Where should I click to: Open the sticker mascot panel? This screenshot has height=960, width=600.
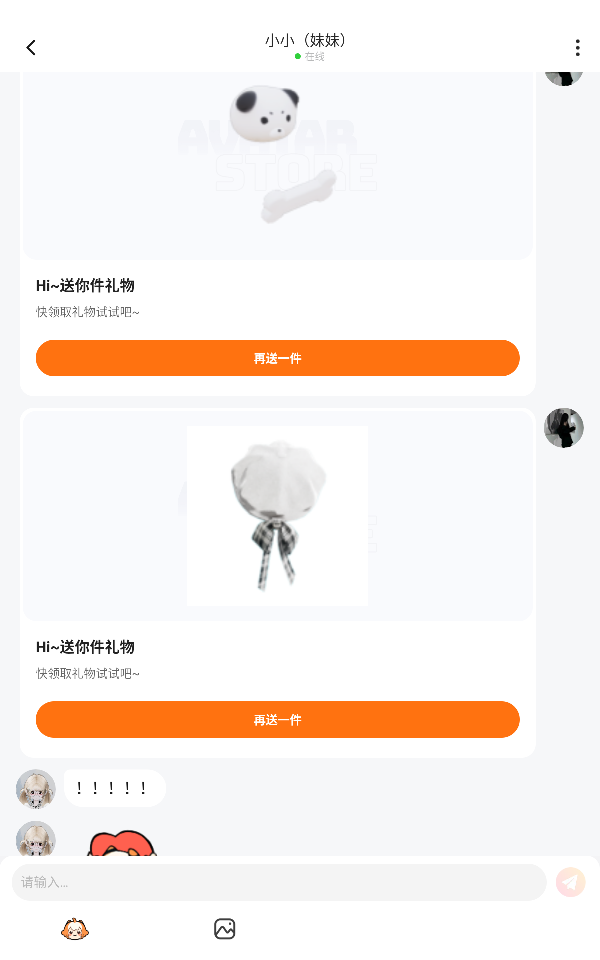[75, 930]
